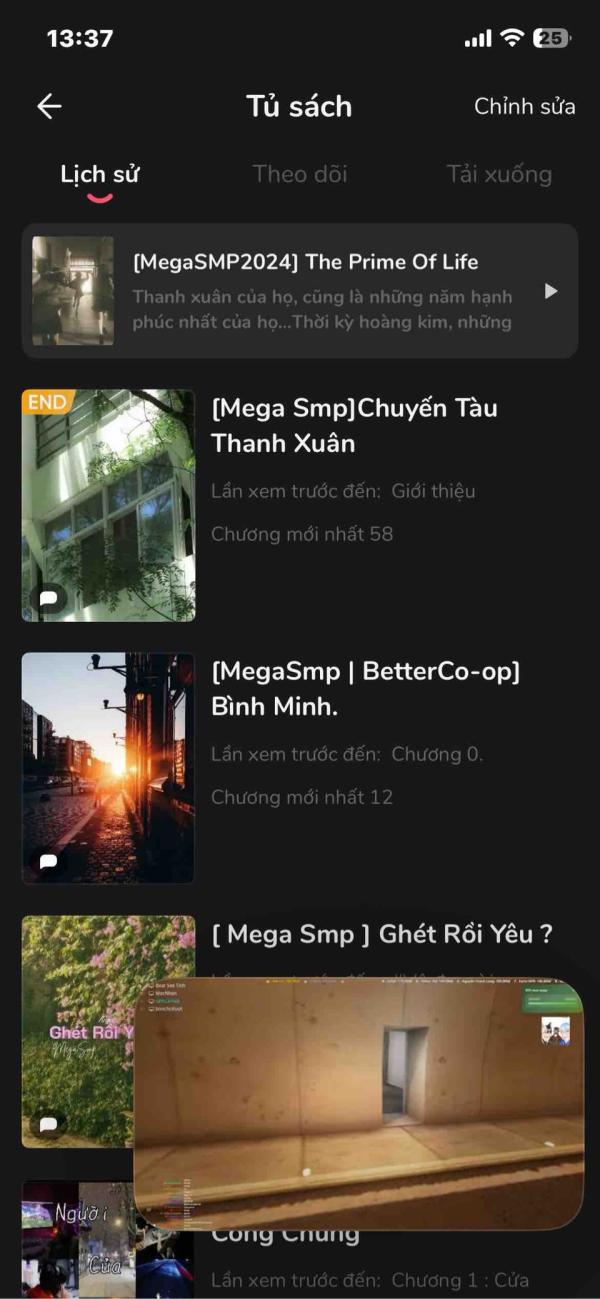Viewport: 600px width, 1299px height.
Task: Open the comment bubble on Chuyến Tàu Thanh Xuân cover
Action: coord(48,598)
